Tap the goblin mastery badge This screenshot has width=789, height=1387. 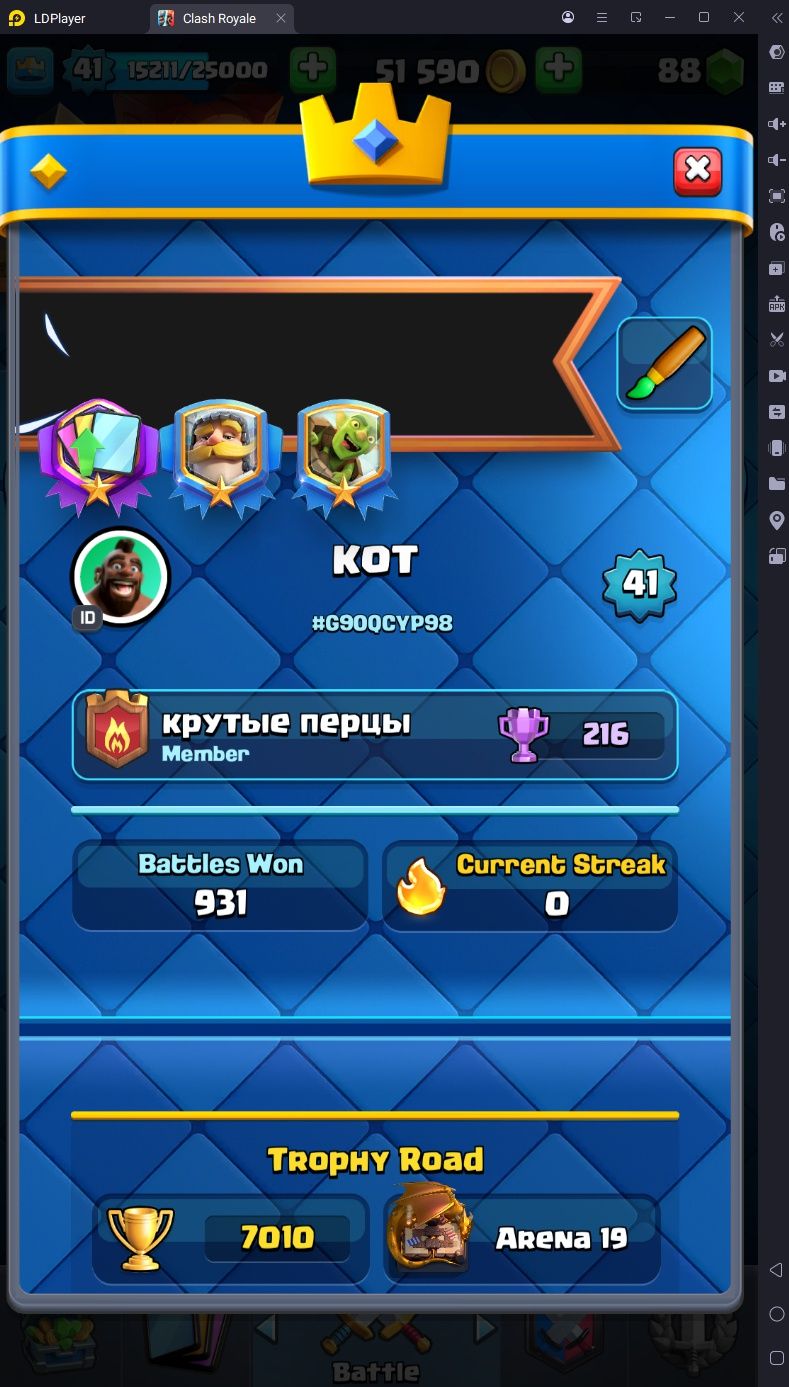click(343, 457)
